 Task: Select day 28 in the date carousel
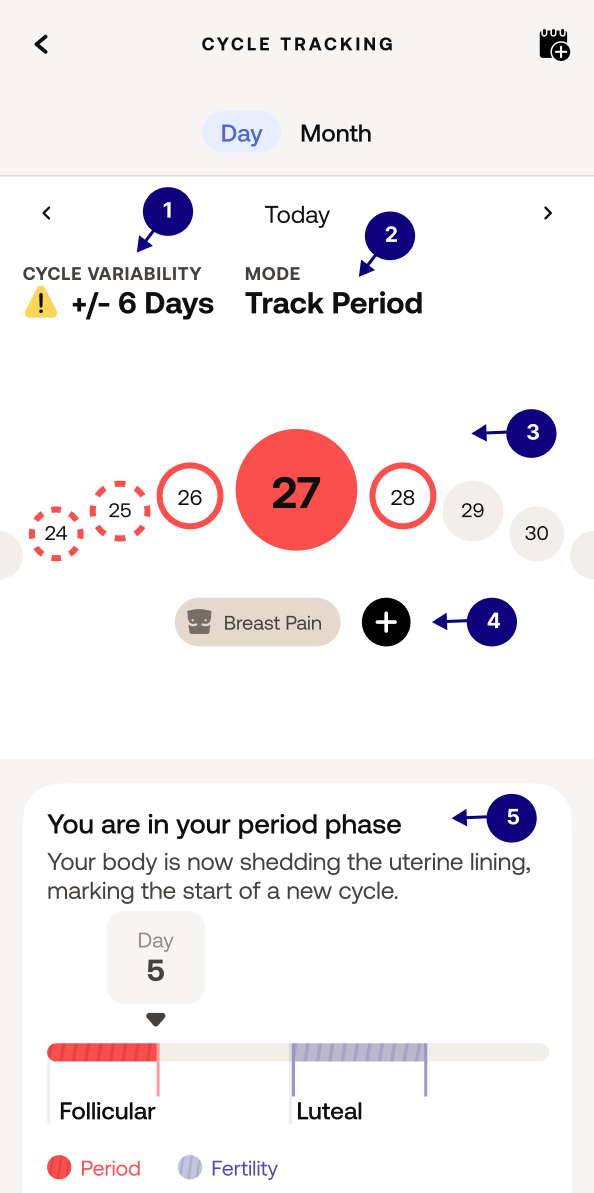point(402,497)
